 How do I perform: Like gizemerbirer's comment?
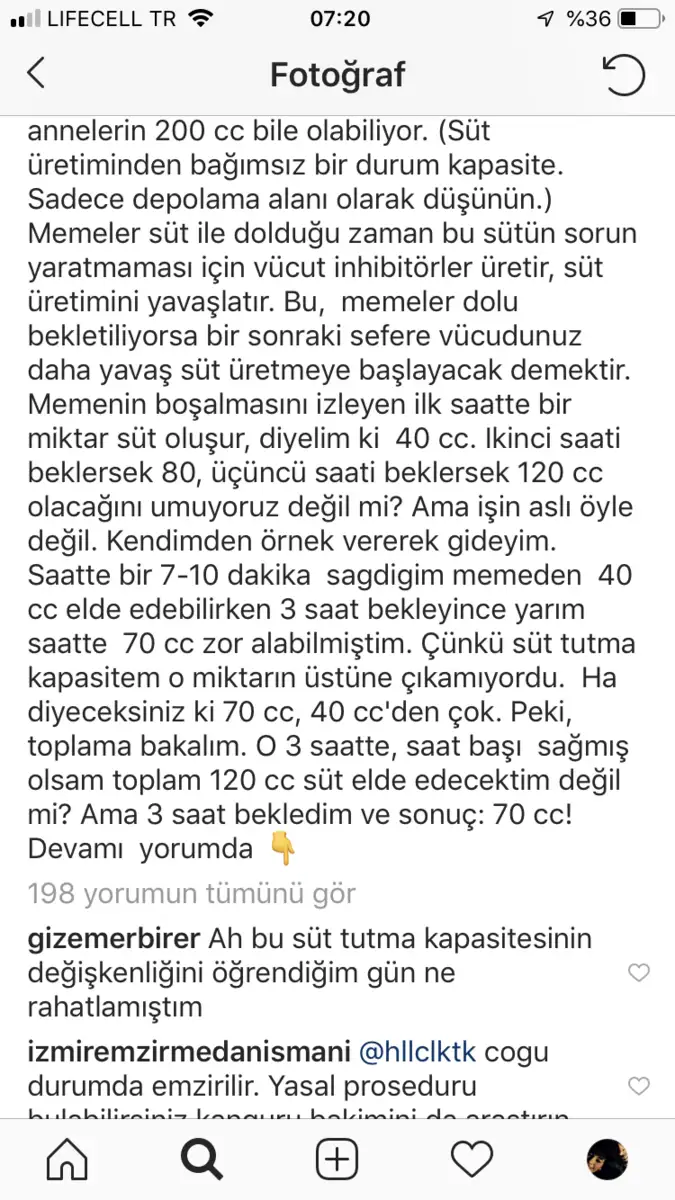(x=638, y=972)
